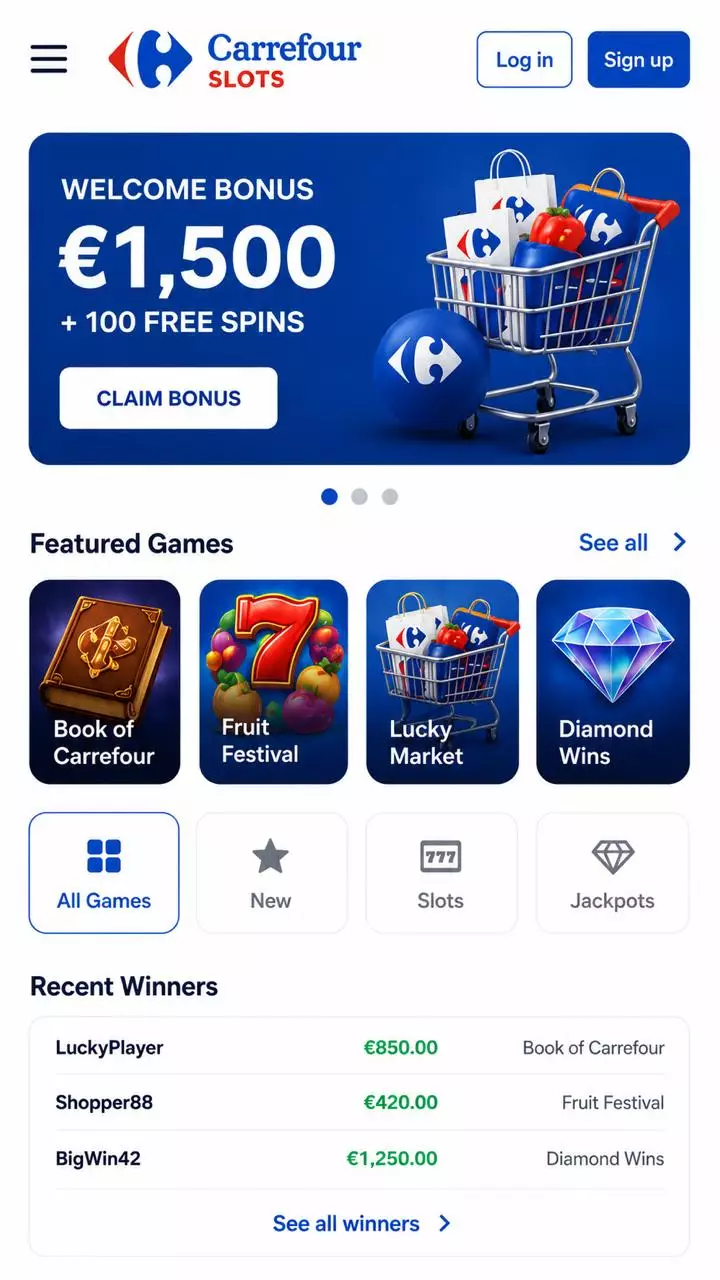Tap the Log in button
Viewport: 720px width, 1280px height.
coord(524,60)
